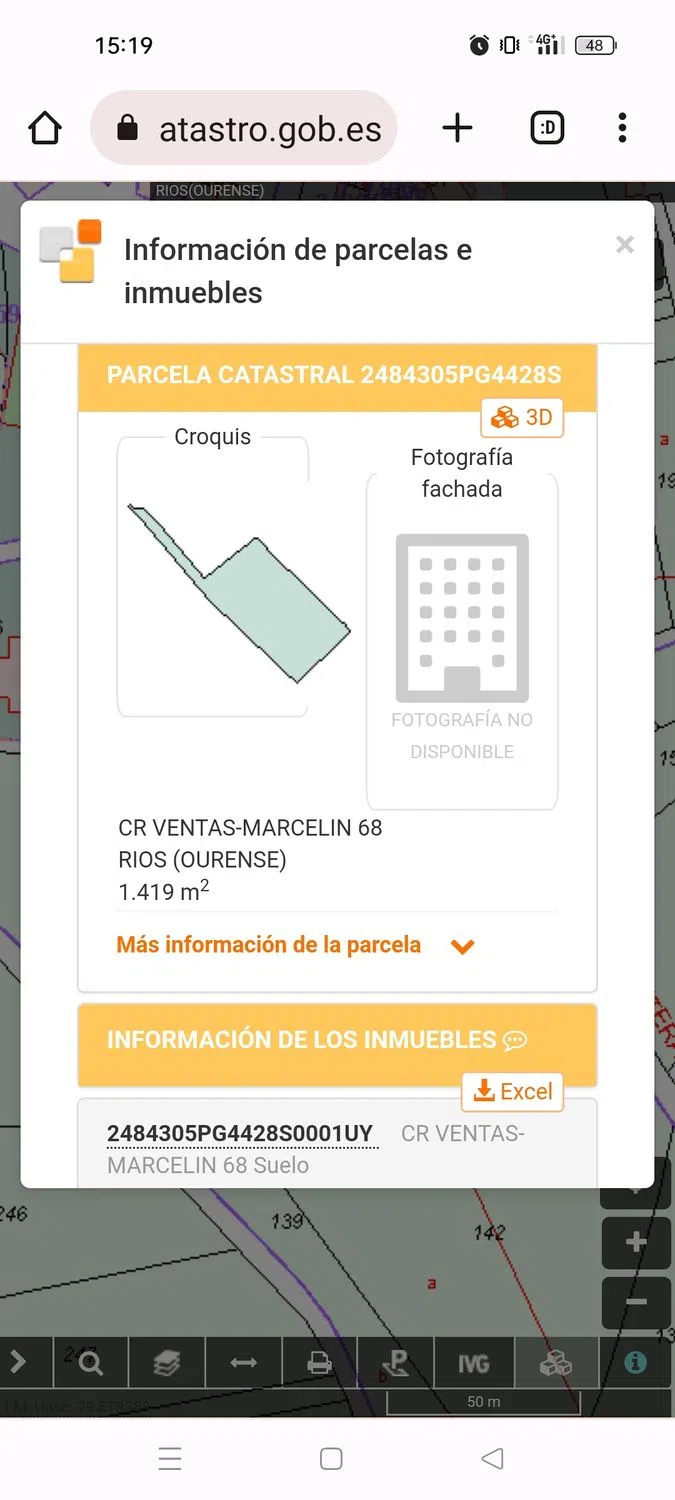Tap the browser home icon

click(x=45, y=129)
